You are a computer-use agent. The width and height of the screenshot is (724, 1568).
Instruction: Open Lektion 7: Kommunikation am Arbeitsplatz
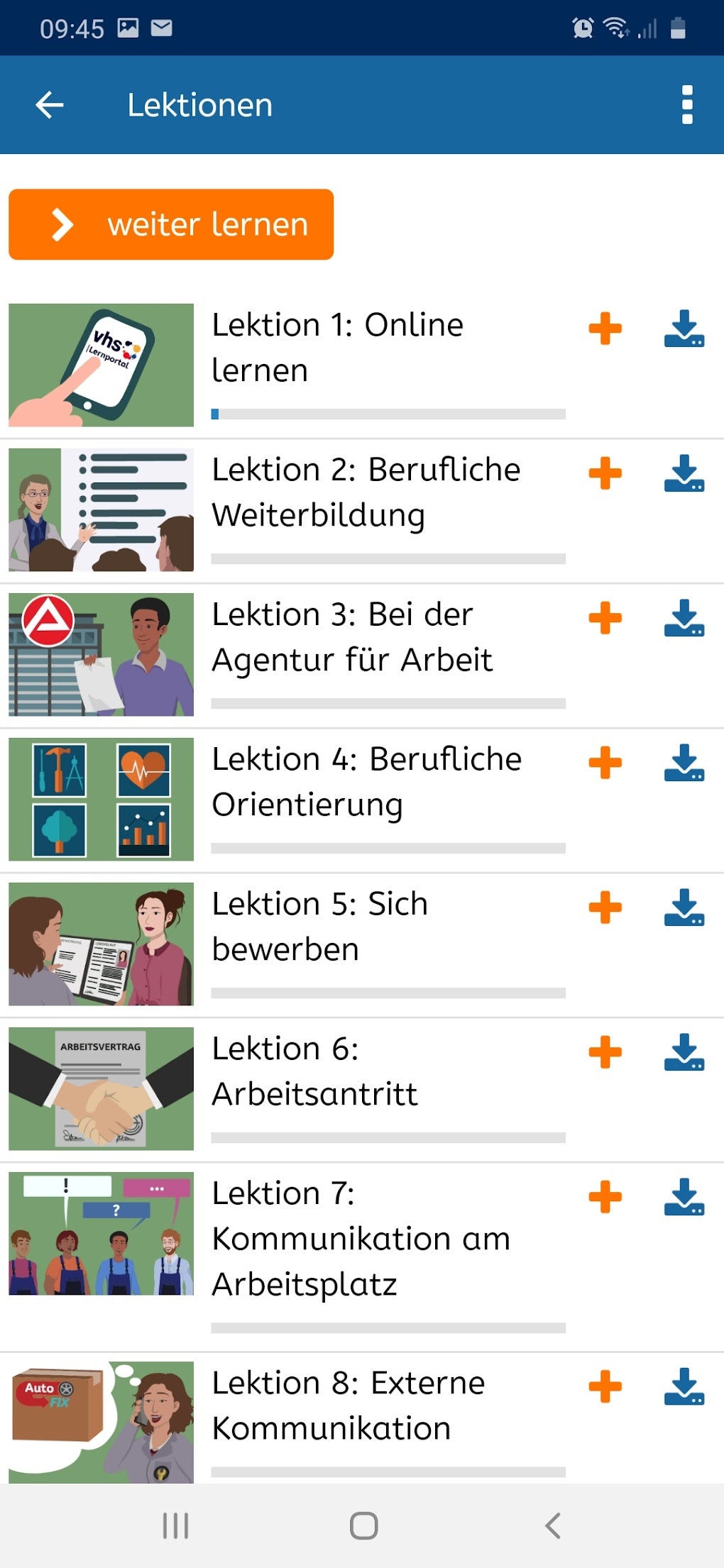[x=361, y=1239]
